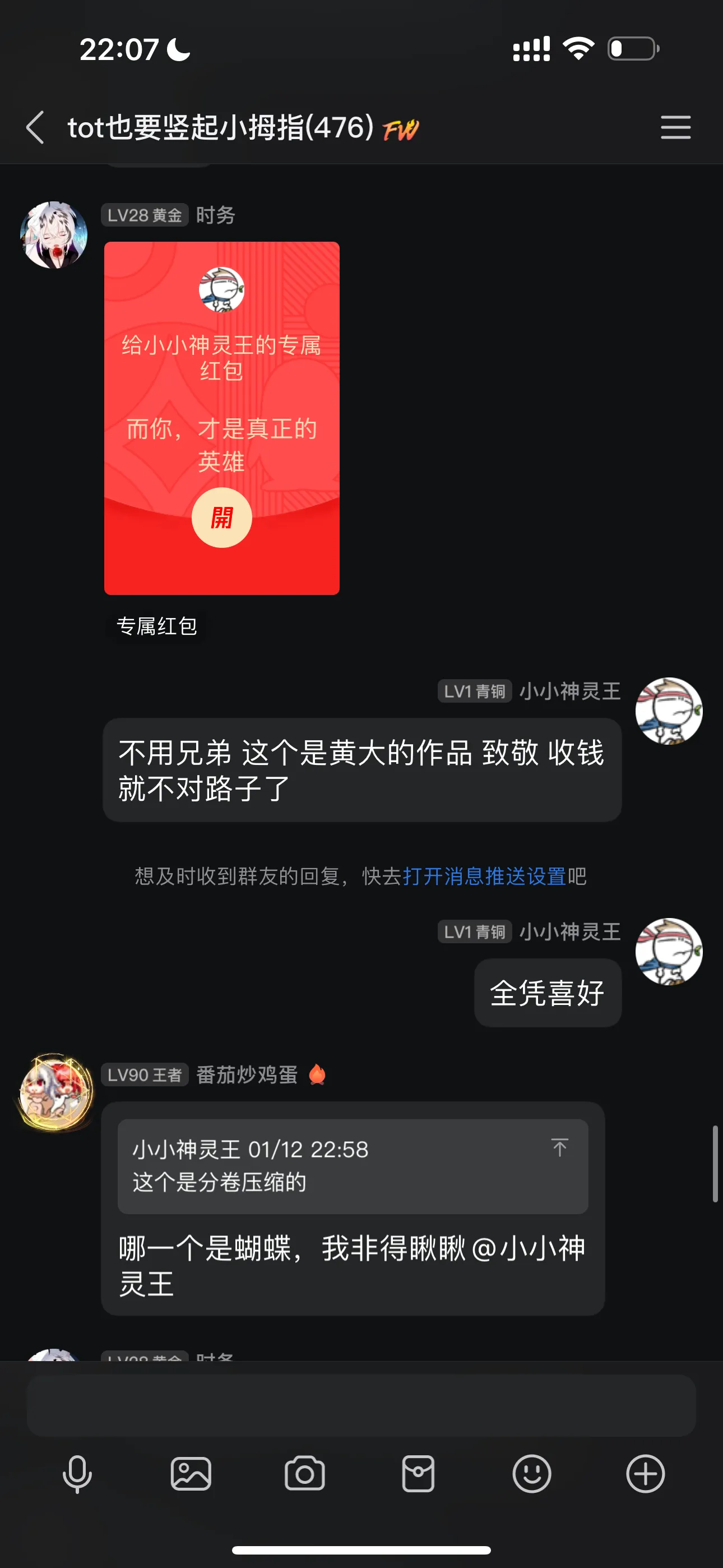Image resolution: width=723 pixels, height=1568 pixels.
Task: View 小小神灵王's avatar next to 全凭喜好
Action: tap(669, 951)
